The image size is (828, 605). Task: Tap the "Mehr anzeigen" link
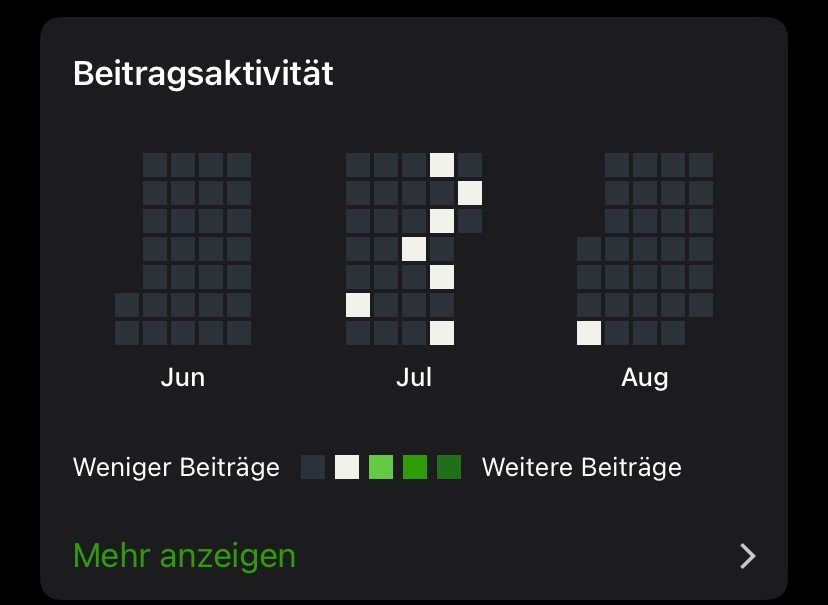184,555
